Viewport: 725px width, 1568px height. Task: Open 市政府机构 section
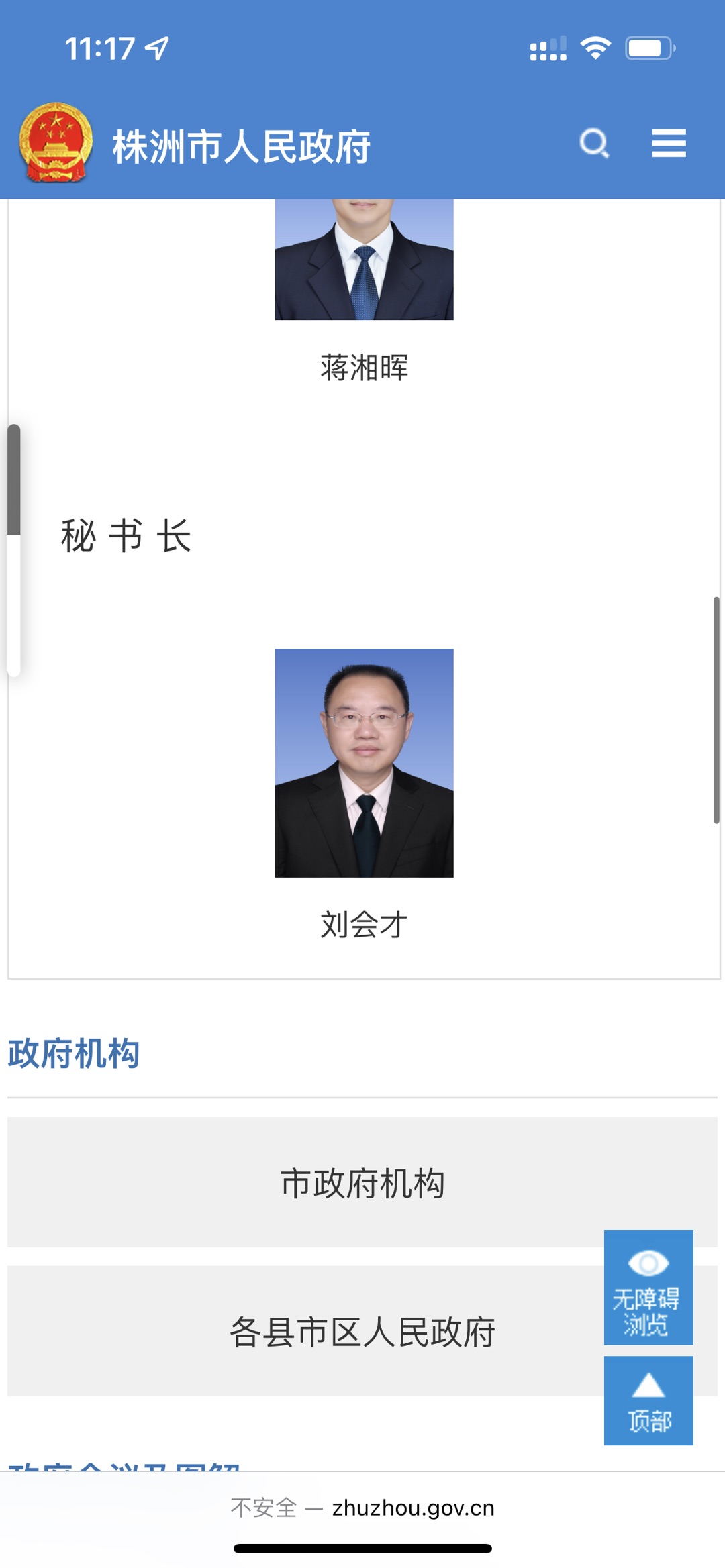pyautogui.click(x=362, y=1182)
